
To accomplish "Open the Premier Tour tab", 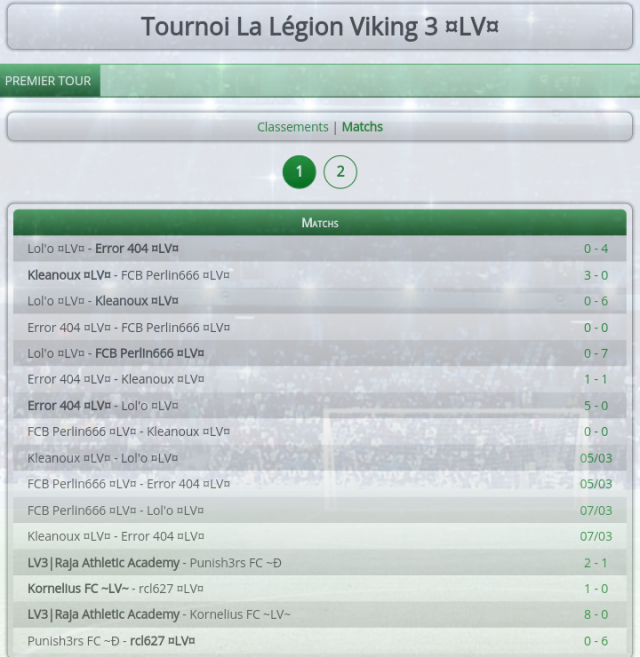I will coord(48,81).
